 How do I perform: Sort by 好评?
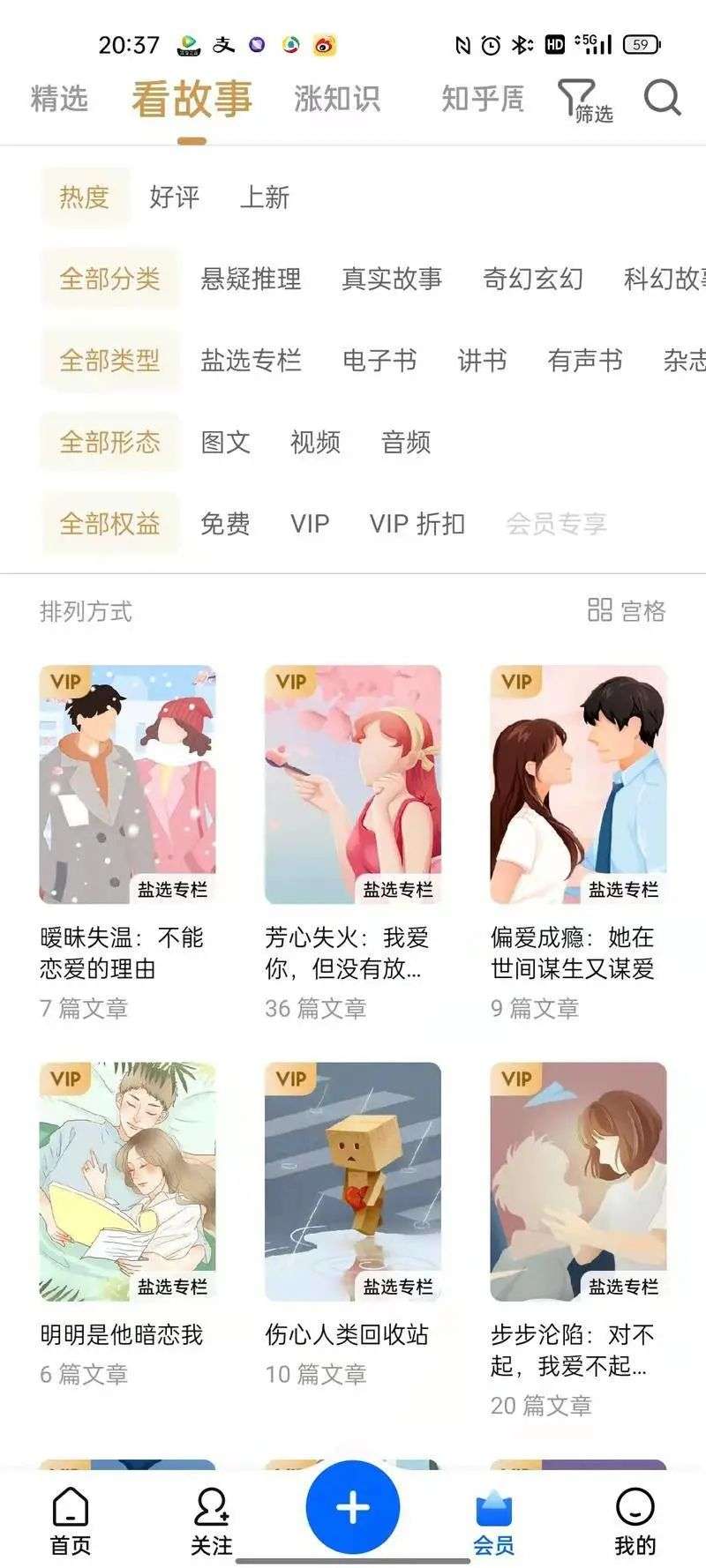coord(174,197)
